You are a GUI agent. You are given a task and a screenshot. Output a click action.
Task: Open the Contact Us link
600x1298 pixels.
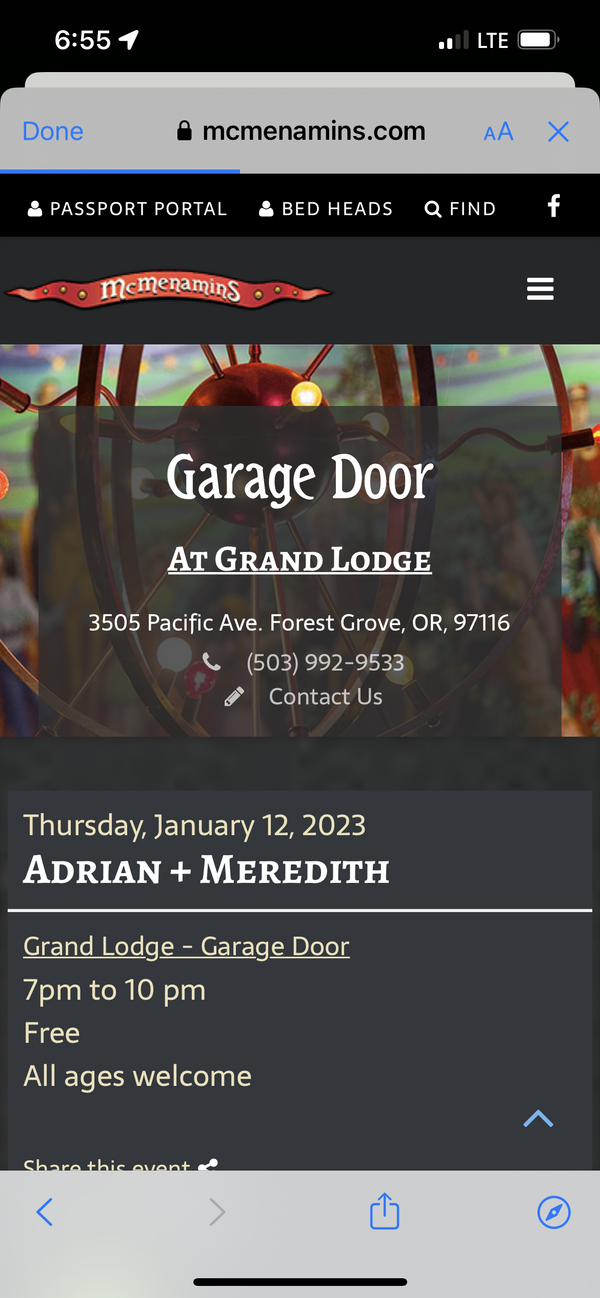click(325, 697)
